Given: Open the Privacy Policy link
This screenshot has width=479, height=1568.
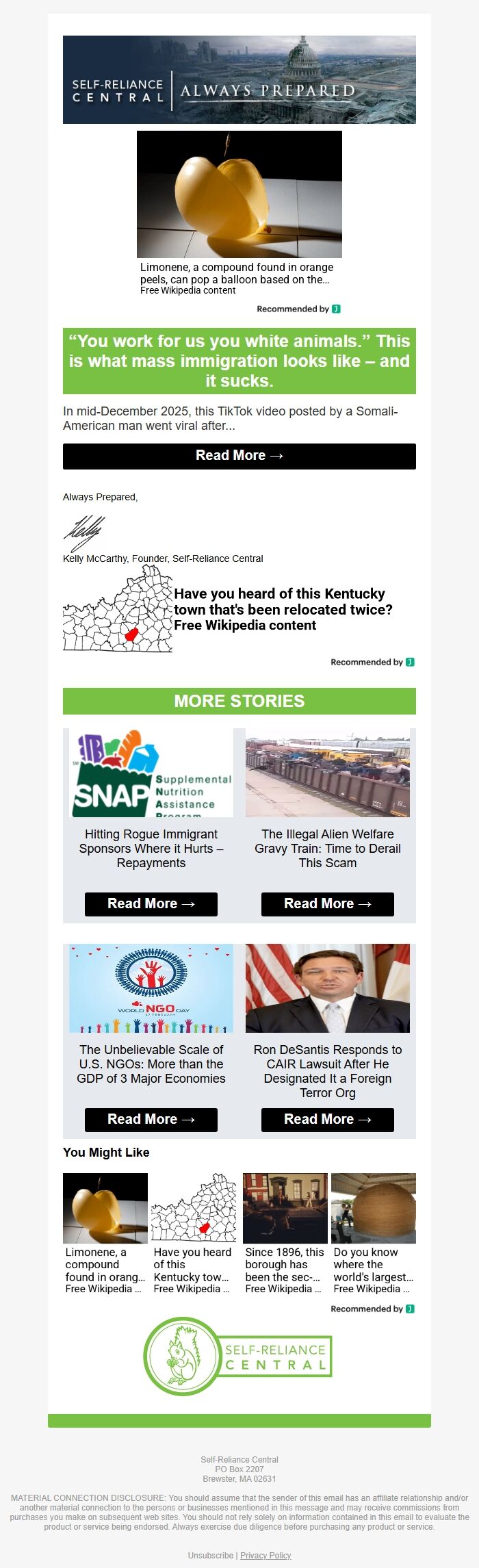Looking at the screenshot, I should click(x=266, y=1555).
